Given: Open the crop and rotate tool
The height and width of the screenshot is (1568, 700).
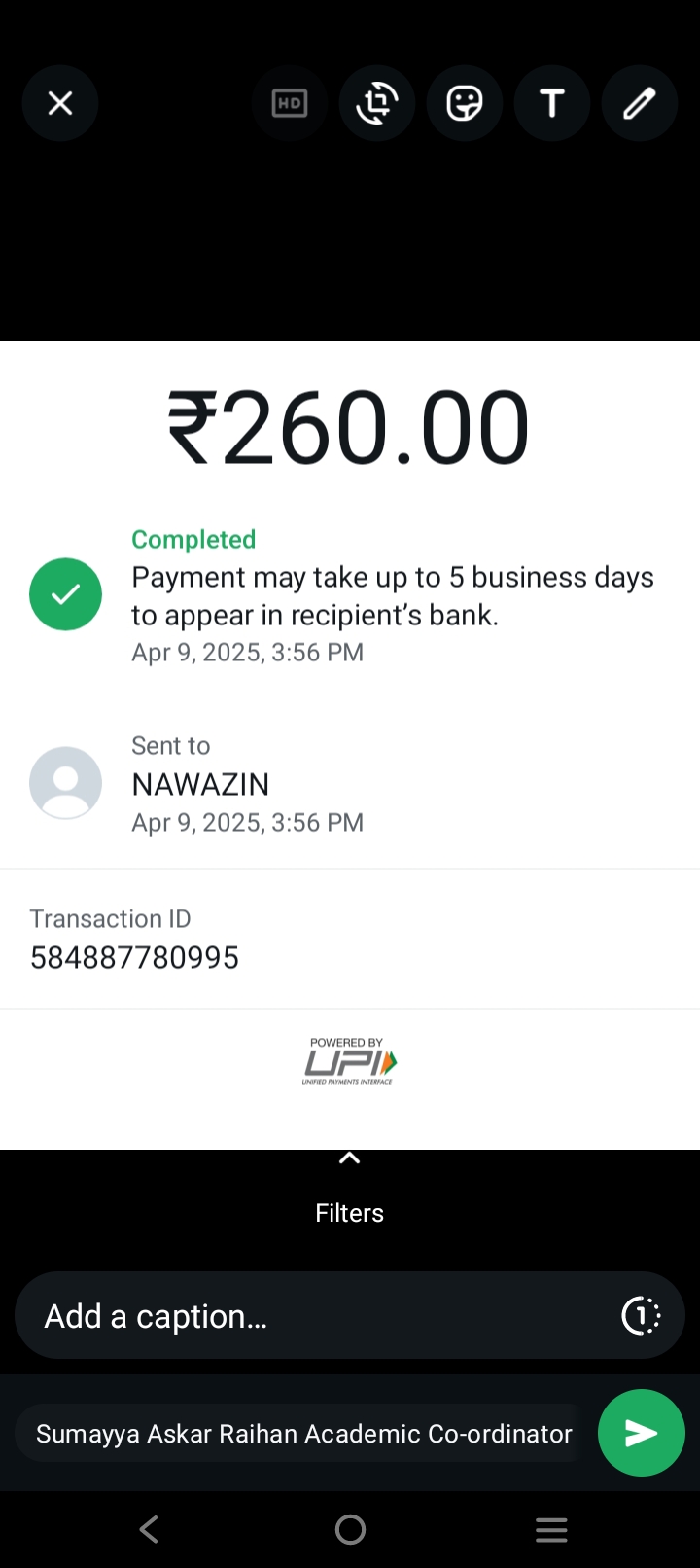Looking at the screenshot, I should point(377,103).
